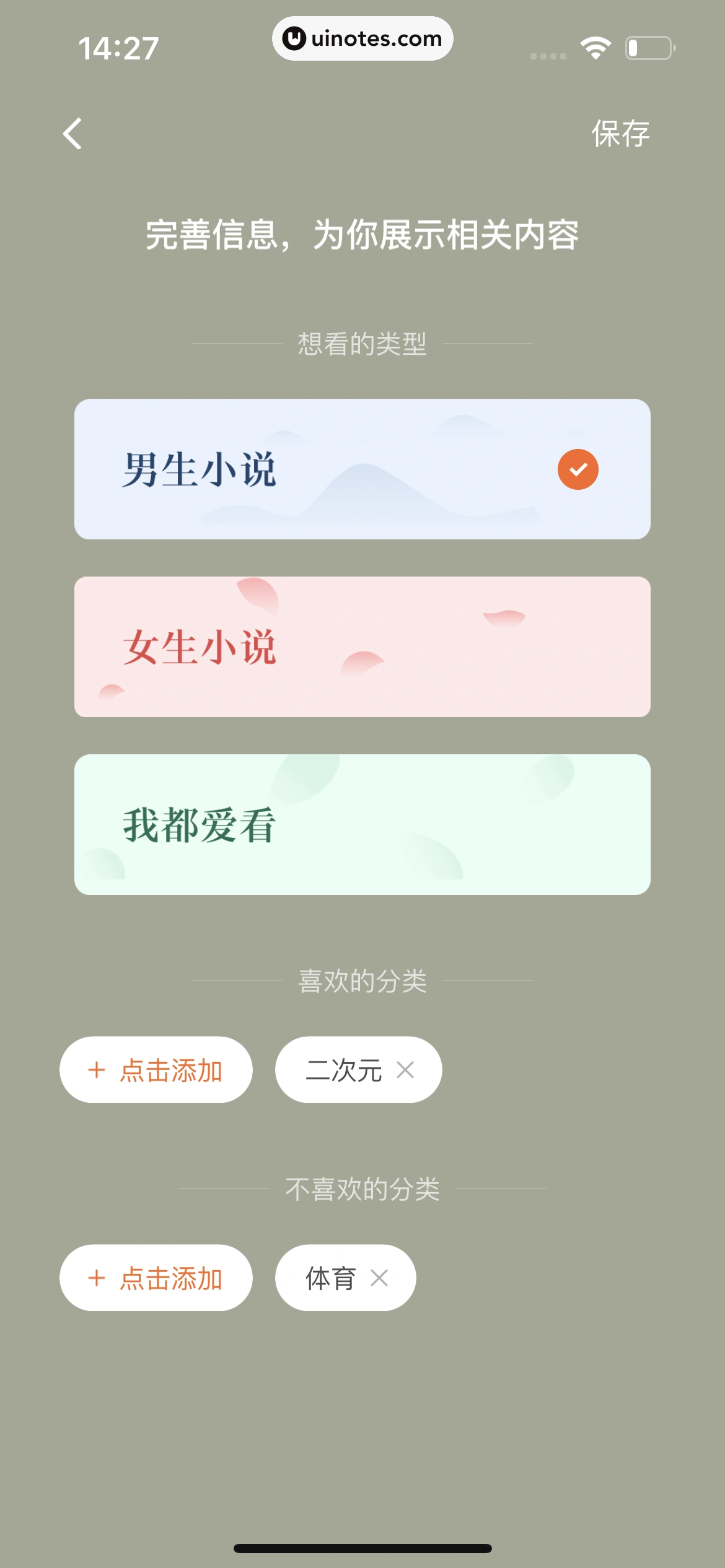Screen dimensions: 725x1568
Task: Open the add-category chip in 喜欢的分类
Action: click(156, 1069)
